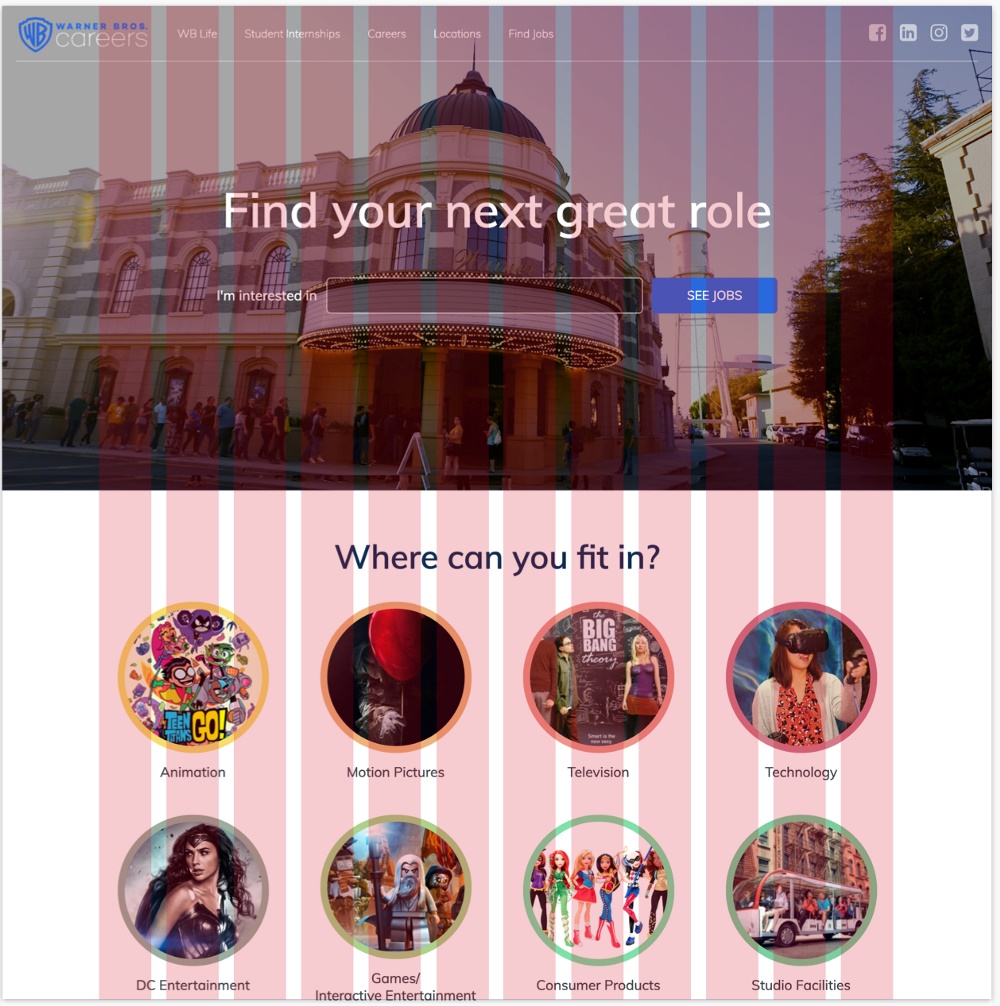This screenshot has height=1006, width=1000.
Task: View the Locations page
Action: click(457, 34)
